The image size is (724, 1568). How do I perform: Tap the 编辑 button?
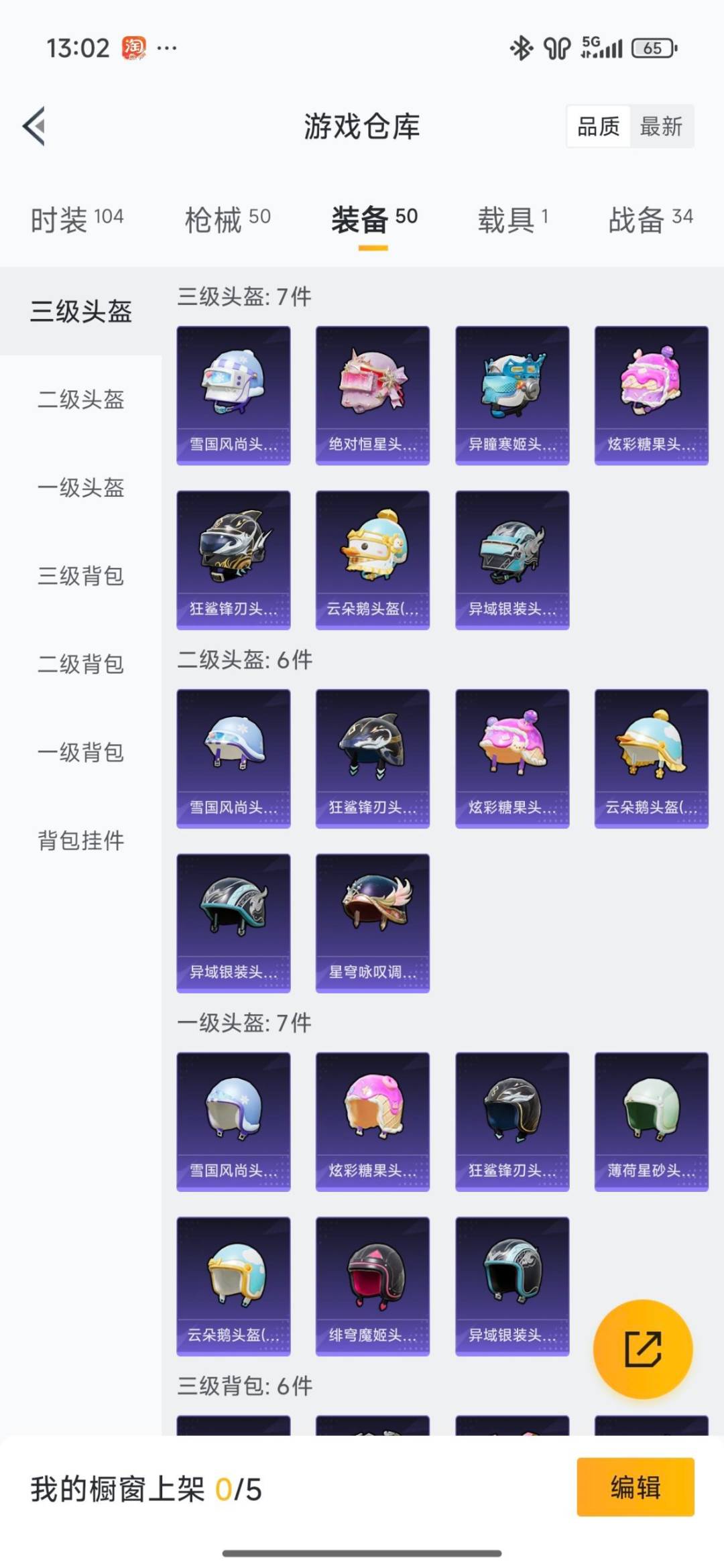point(635,1487)
